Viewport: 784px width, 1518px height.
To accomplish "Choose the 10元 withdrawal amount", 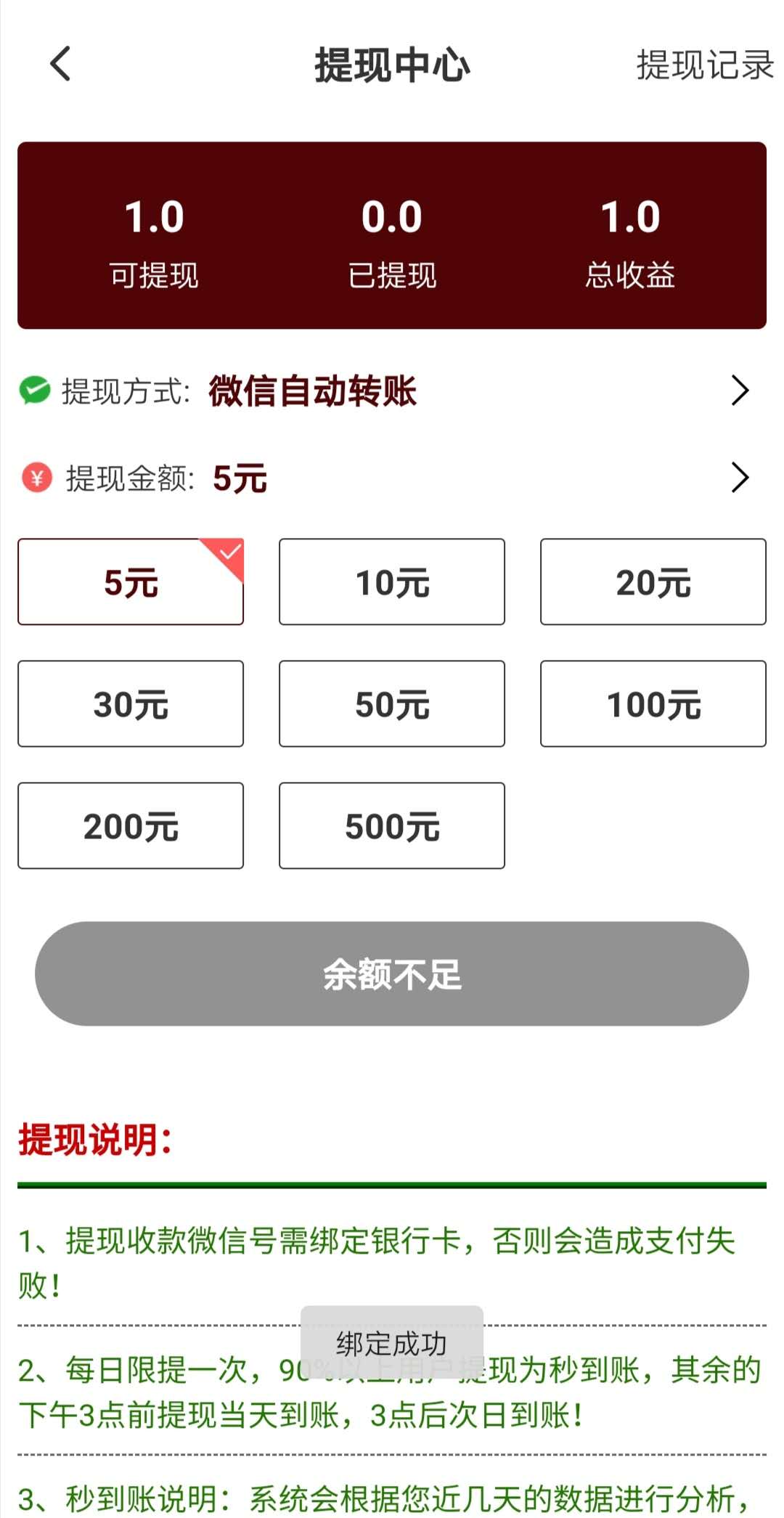I will click(392, 582).
